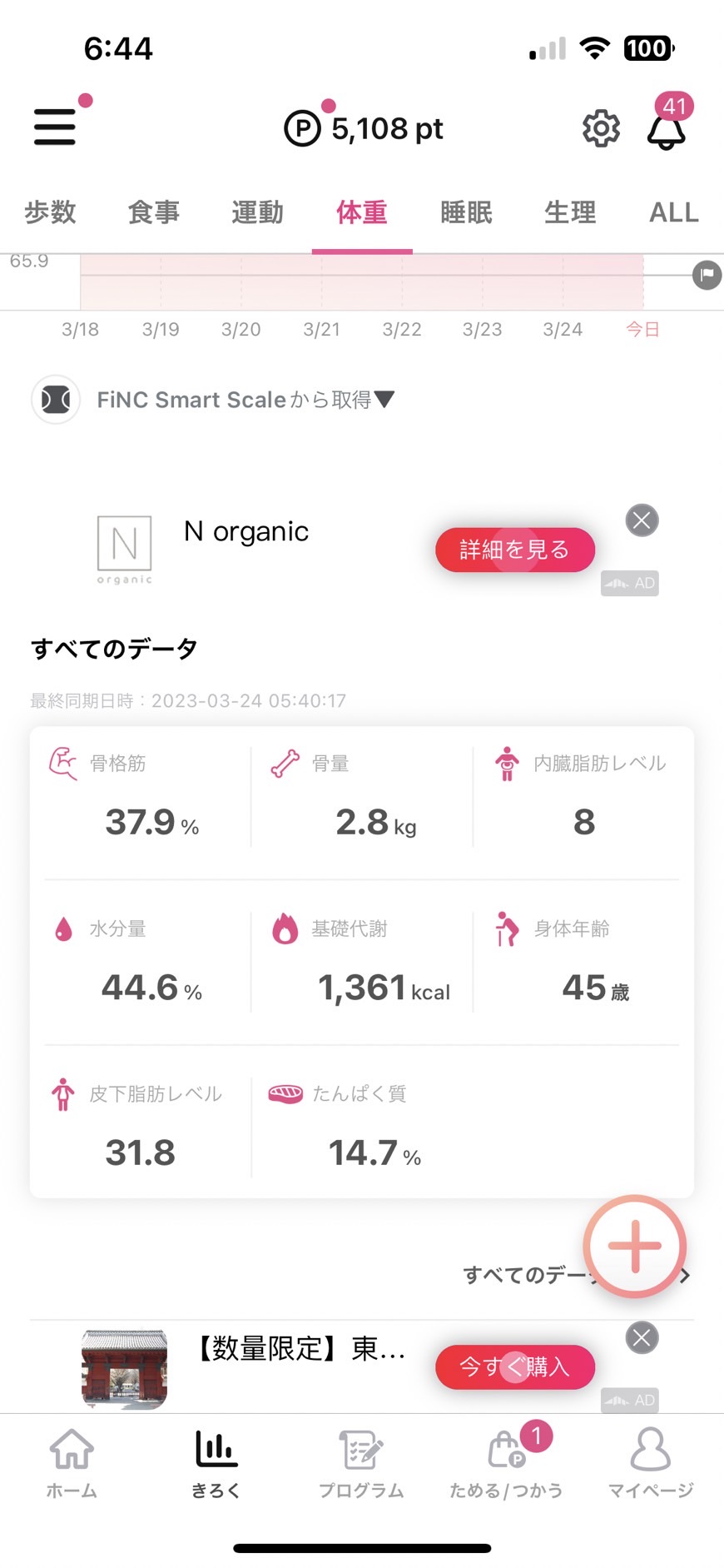Image resolution: width=724 pixels, height=1568 pixels.
Task: Open the hamburger drawer menu
Action: point(55,127)
